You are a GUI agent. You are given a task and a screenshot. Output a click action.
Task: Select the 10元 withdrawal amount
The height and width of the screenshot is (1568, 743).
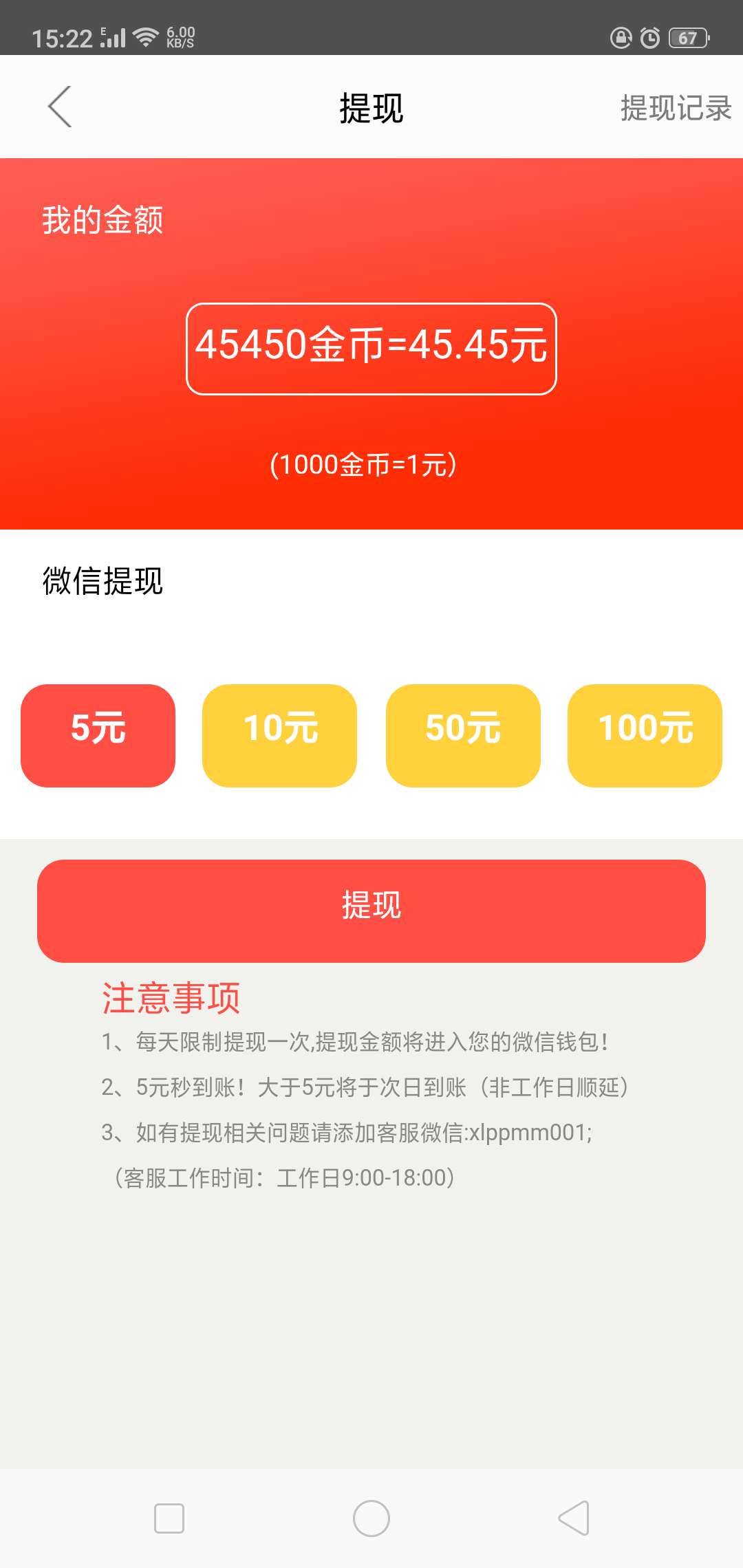(x=279, y=735)
